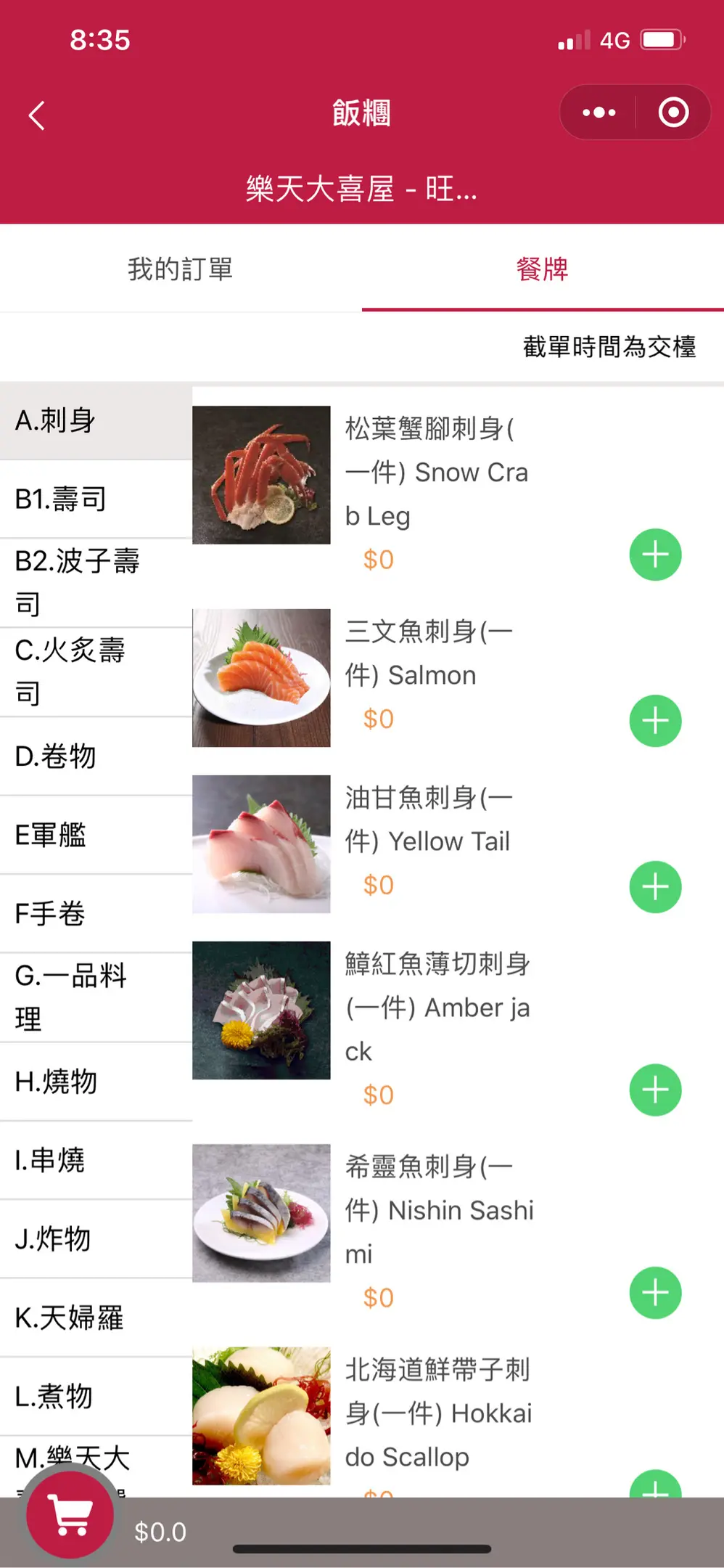
Task: Add Nishin Sashimi to the order
Action: (x=655, y=1293)
